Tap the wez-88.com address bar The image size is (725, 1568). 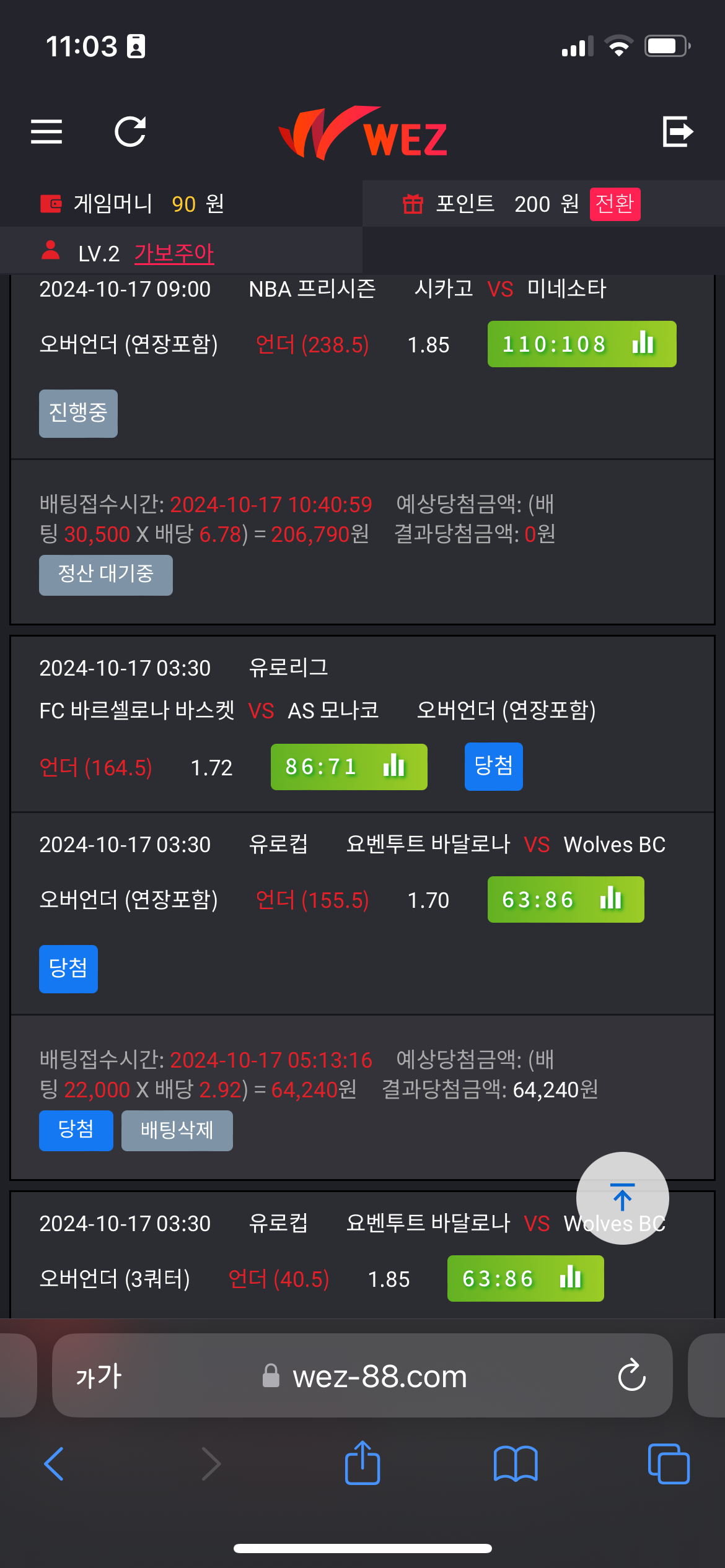[379, 1376]
